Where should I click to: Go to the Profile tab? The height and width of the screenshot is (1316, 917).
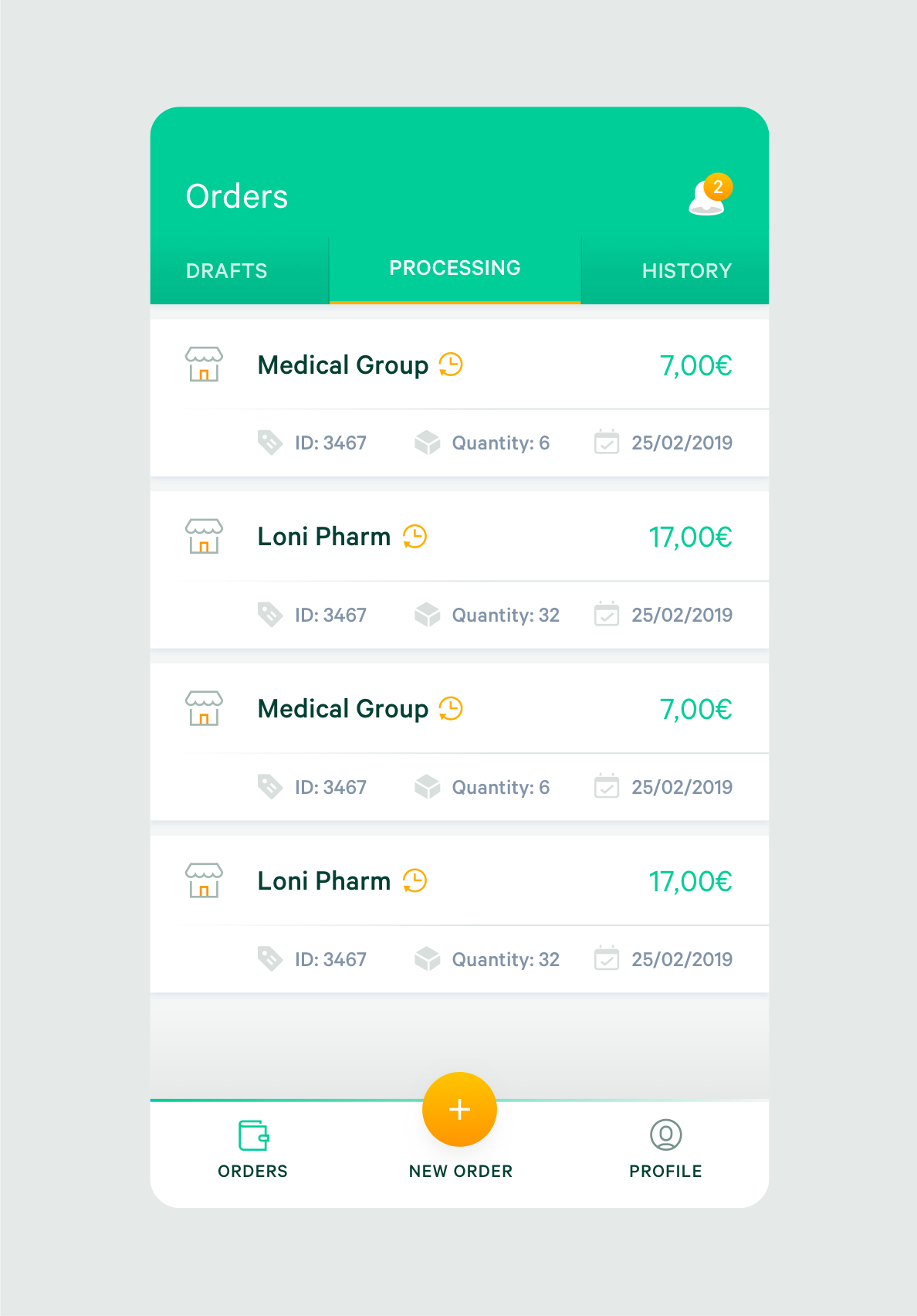[665, 1148]
